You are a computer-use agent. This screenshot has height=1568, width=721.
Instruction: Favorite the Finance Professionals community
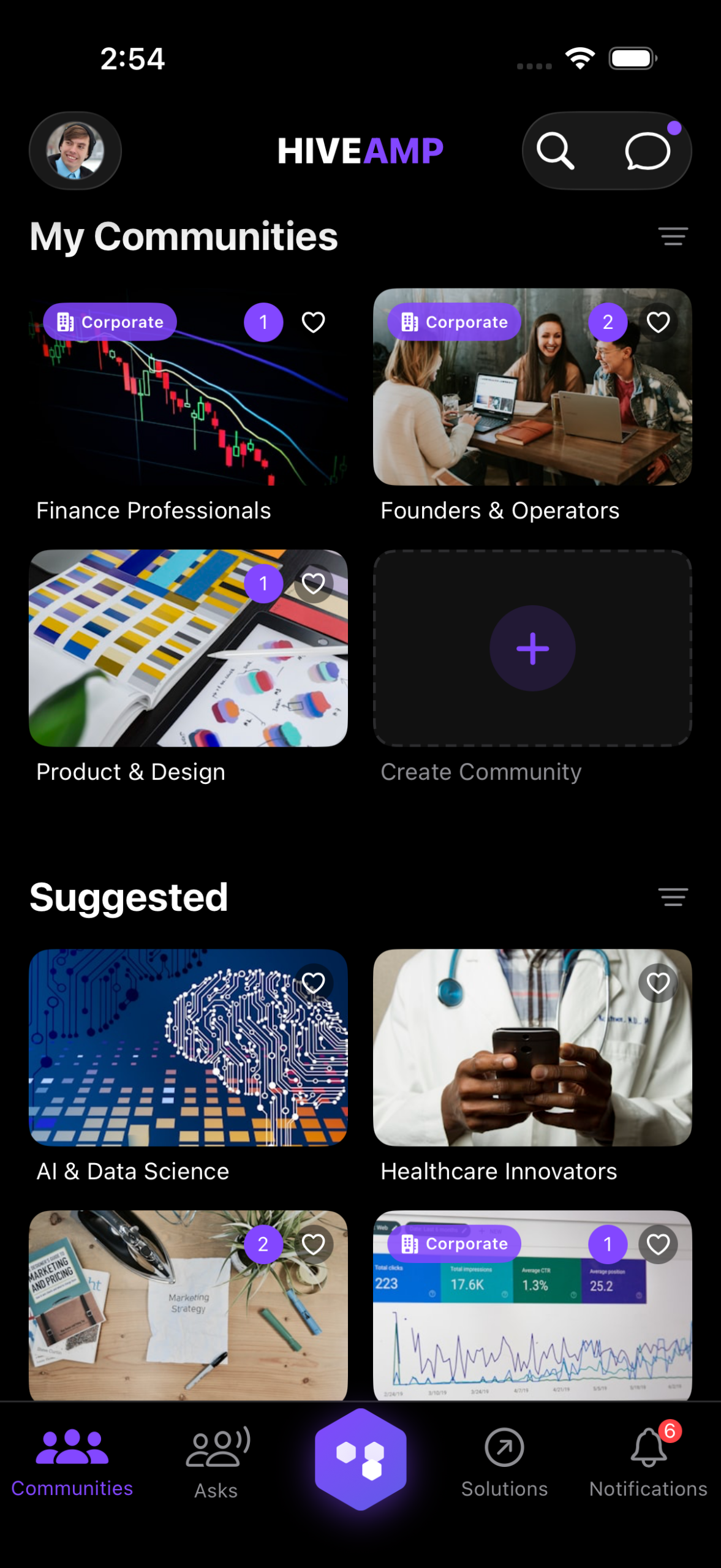pos(314,322)
